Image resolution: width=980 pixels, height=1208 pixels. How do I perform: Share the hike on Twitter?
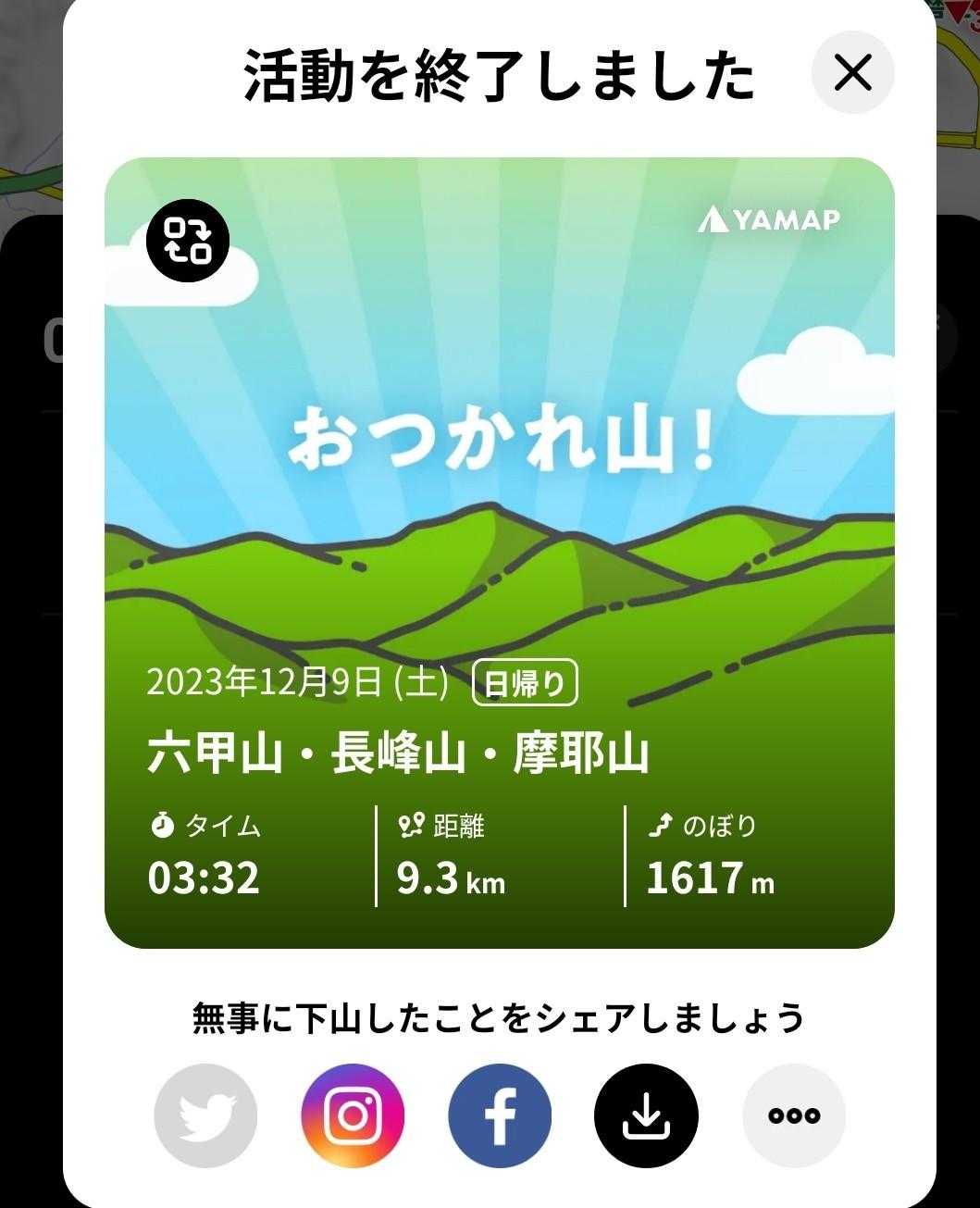coord(205,1115)
